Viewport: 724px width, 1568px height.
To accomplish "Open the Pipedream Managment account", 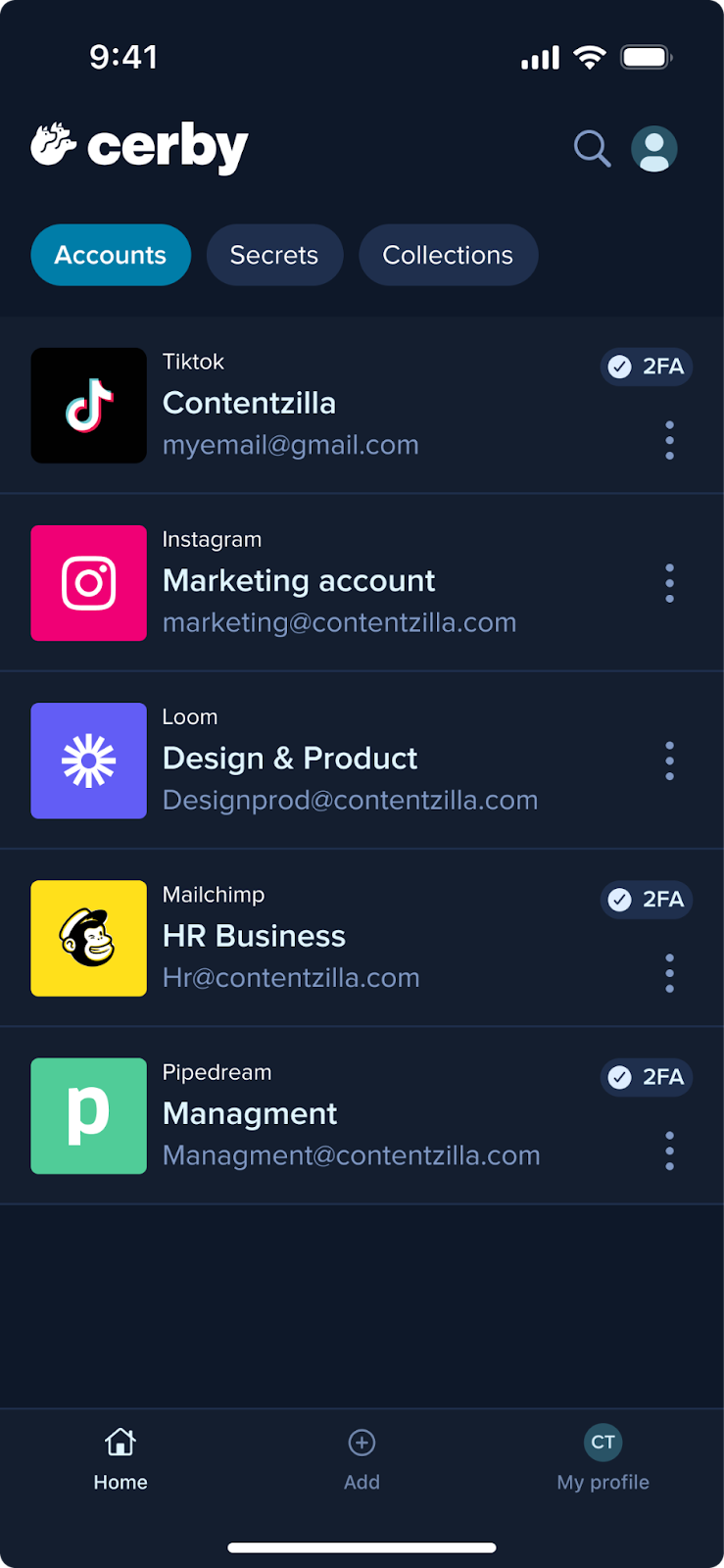I will click(x=362, y=1115).
